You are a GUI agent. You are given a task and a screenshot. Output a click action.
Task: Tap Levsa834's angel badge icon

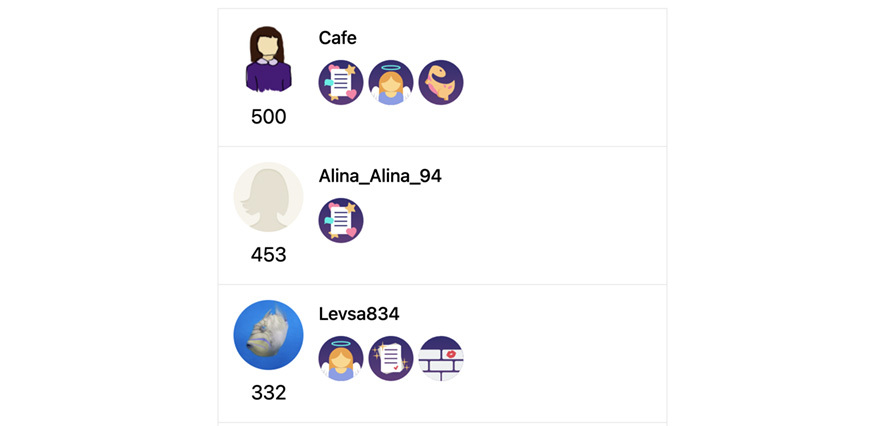341,359
